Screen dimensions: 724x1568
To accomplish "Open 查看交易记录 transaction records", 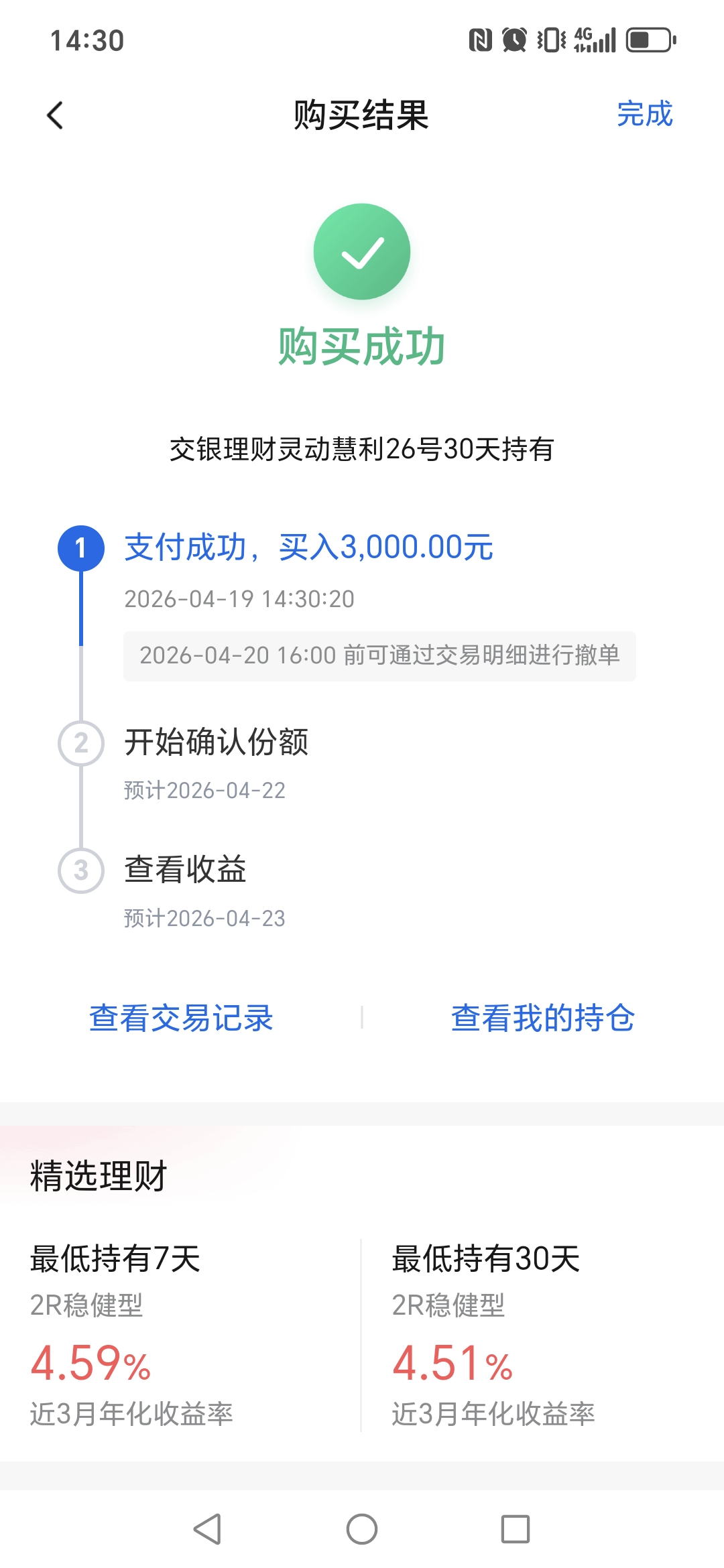I will click(181, 1018).
